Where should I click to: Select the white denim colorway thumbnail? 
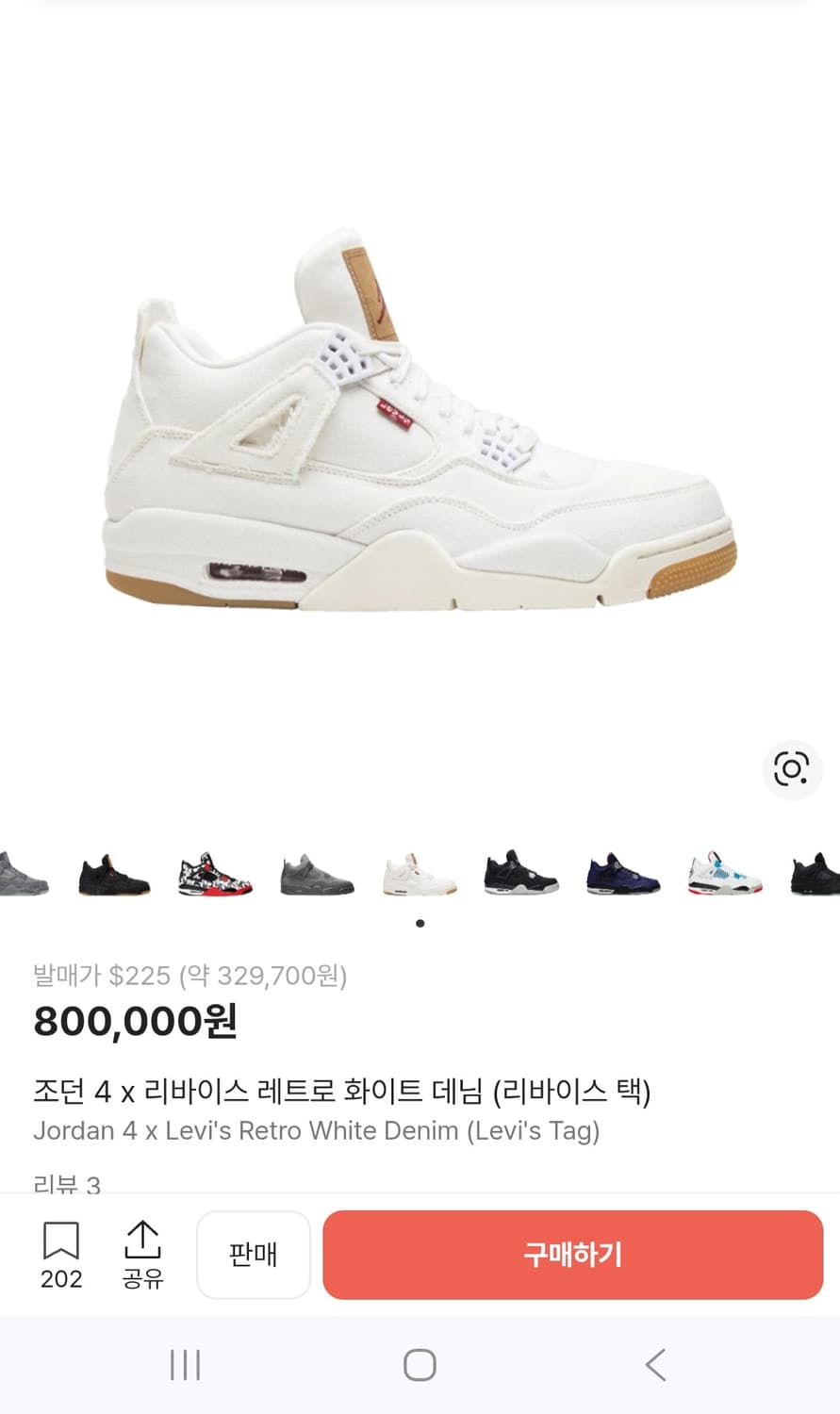[x=419, y=874]
